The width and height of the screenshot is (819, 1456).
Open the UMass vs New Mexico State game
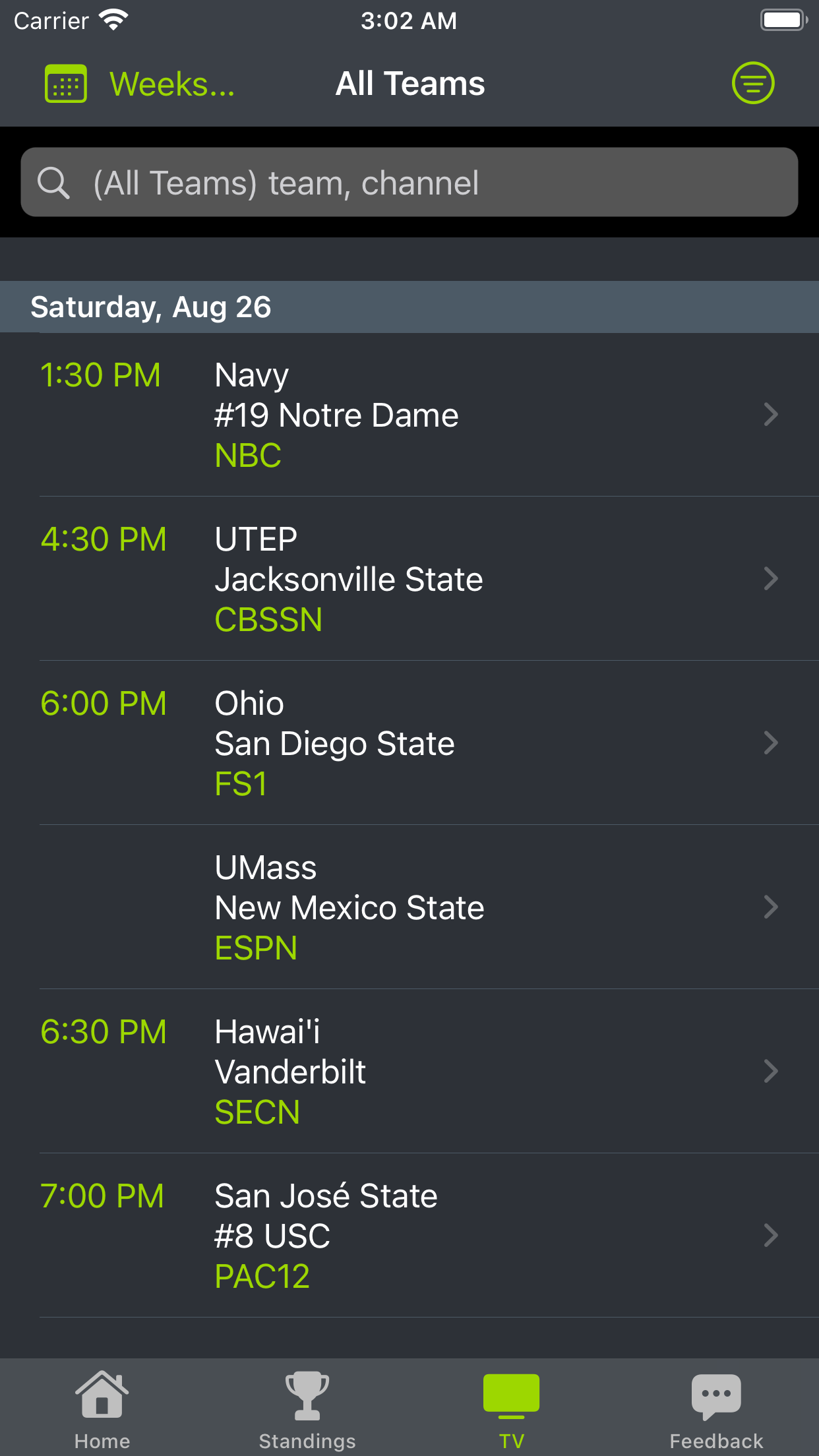[x=409, y=907]
